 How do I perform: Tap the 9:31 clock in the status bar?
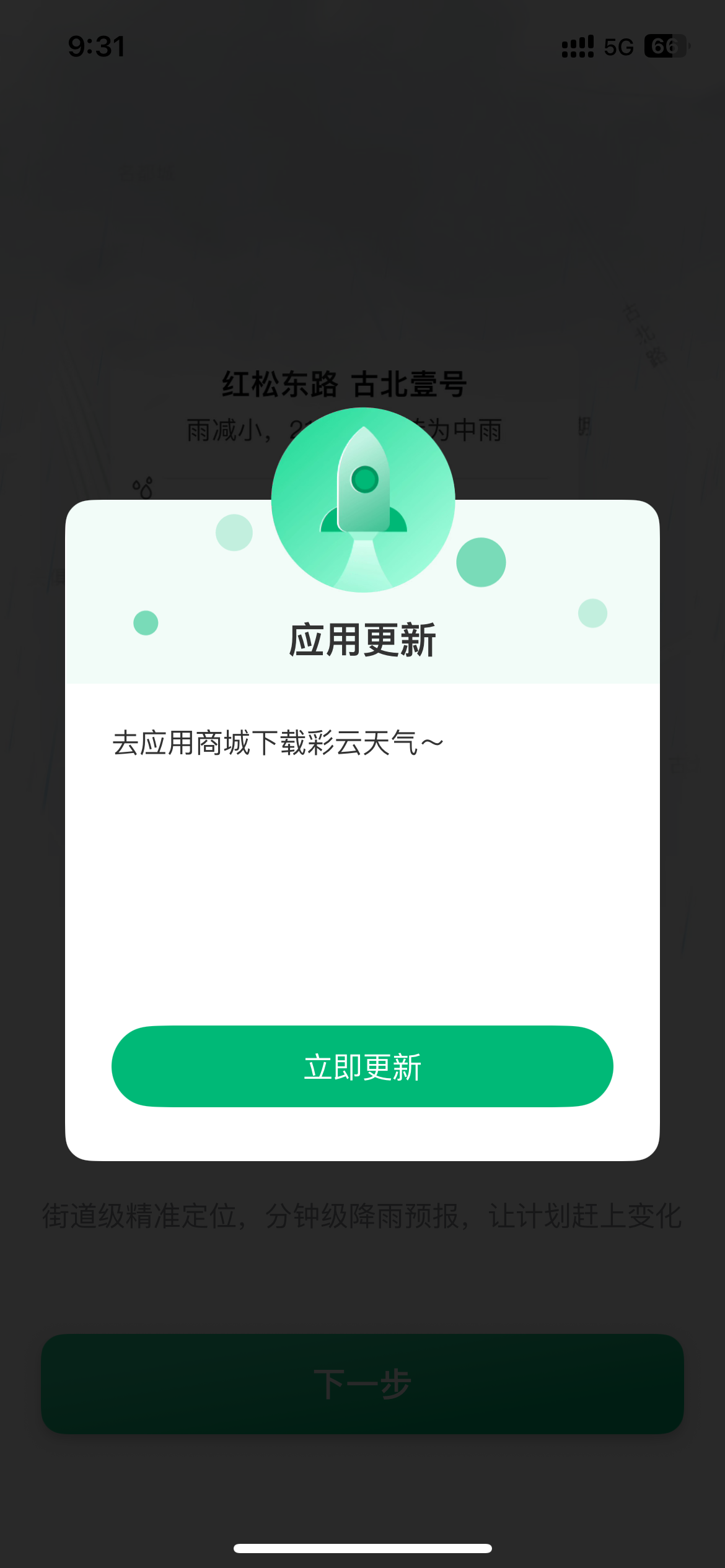pyautogui.click(x=96, y=47)
